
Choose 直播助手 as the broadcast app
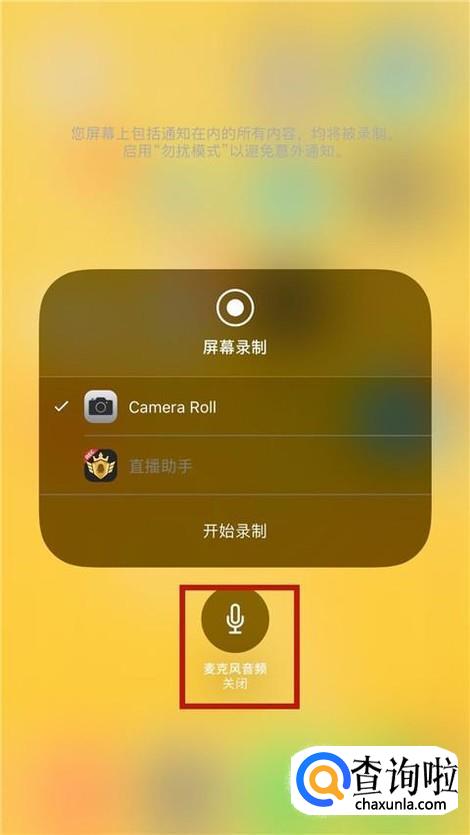(x=235, y=466)
